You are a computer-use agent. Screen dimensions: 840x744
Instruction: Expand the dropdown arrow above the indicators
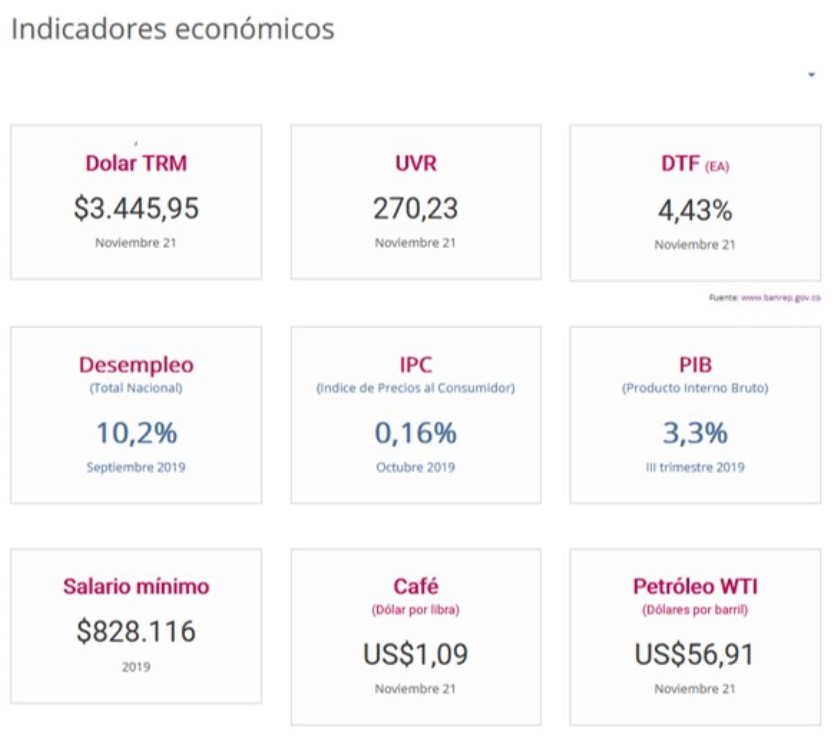(x=811, y=75)
